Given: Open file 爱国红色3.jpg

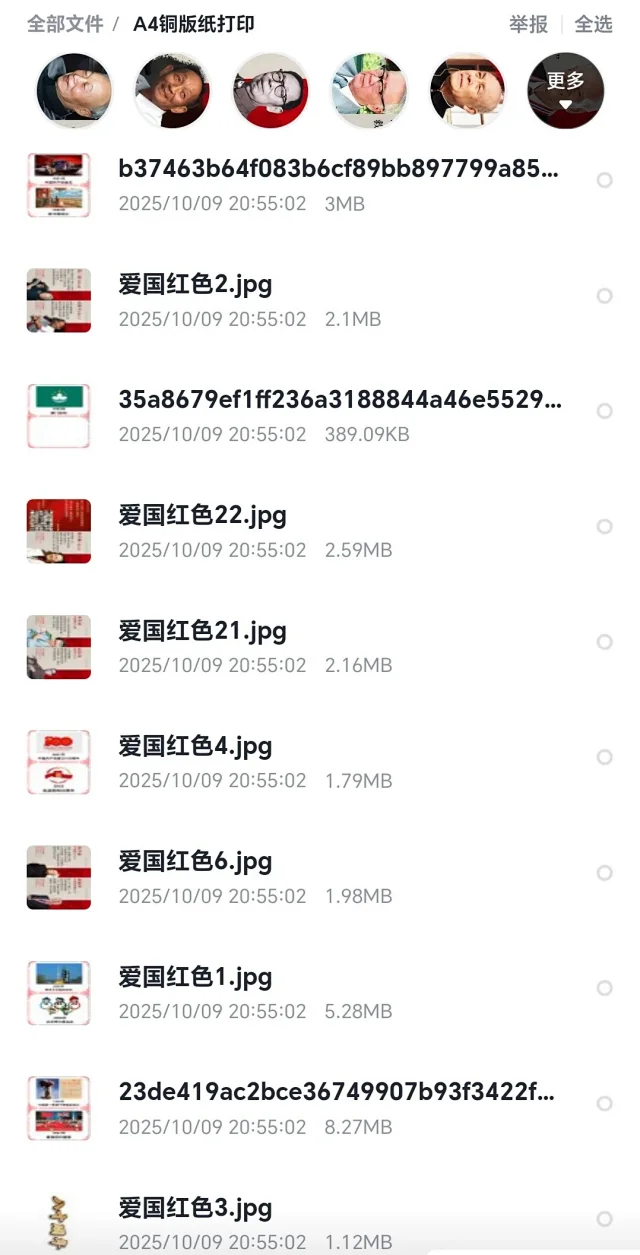Looking at the screenshot, I should click(x=195, y=1208).
